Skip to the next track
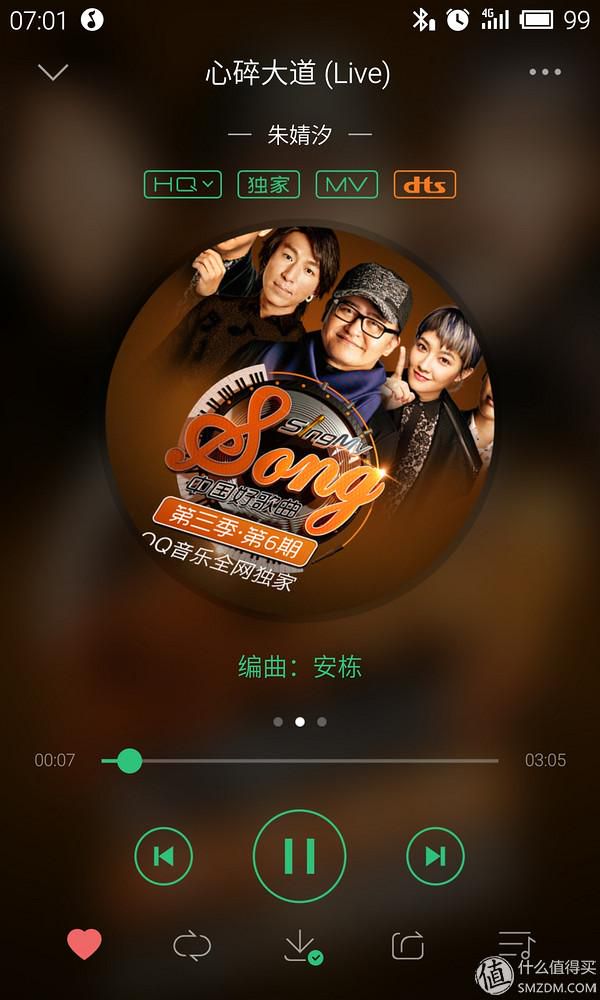600x1000 pixels. (435, 856)
